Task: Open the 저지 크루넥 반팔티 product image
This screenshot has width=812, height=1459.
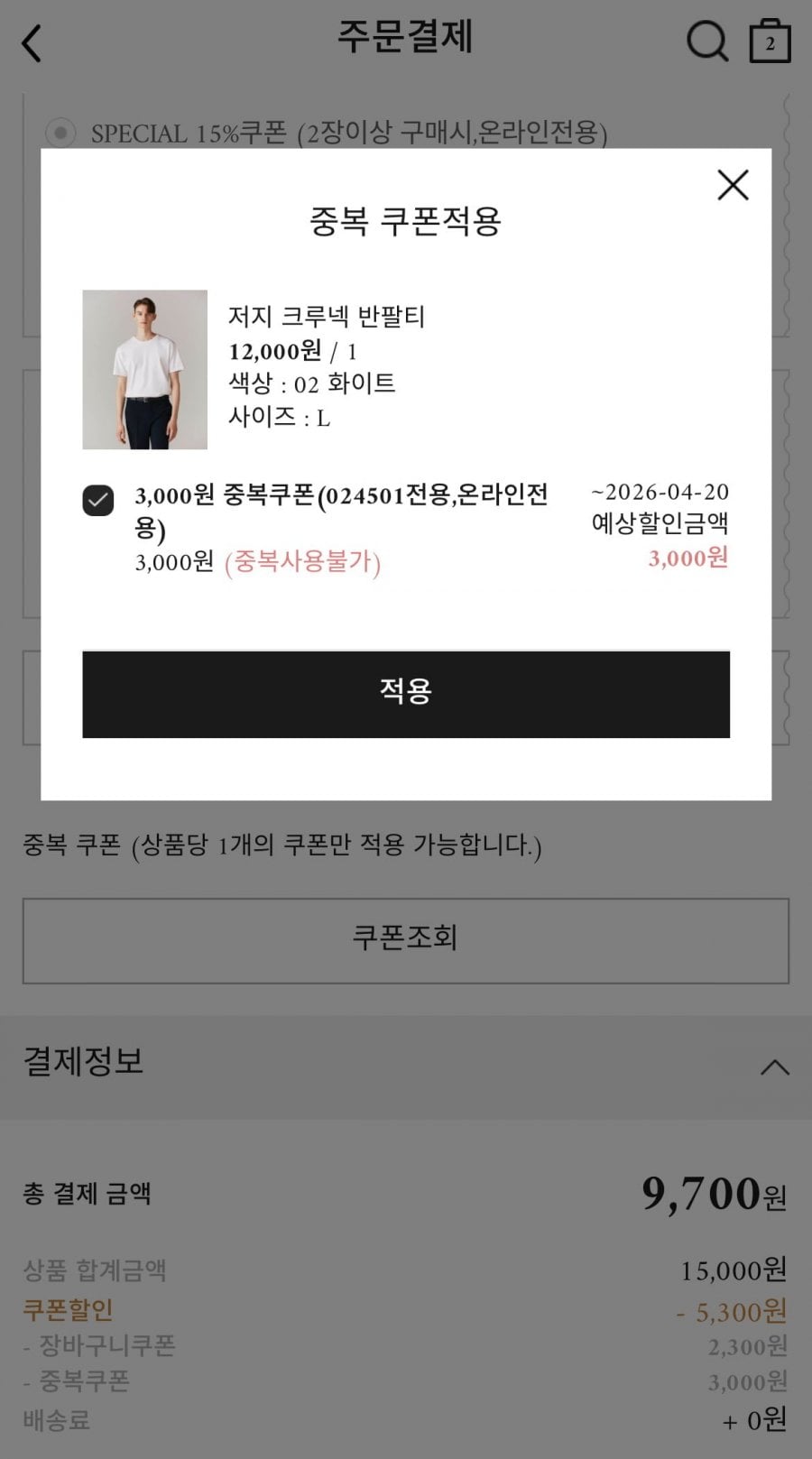Action: coord(145,369)
